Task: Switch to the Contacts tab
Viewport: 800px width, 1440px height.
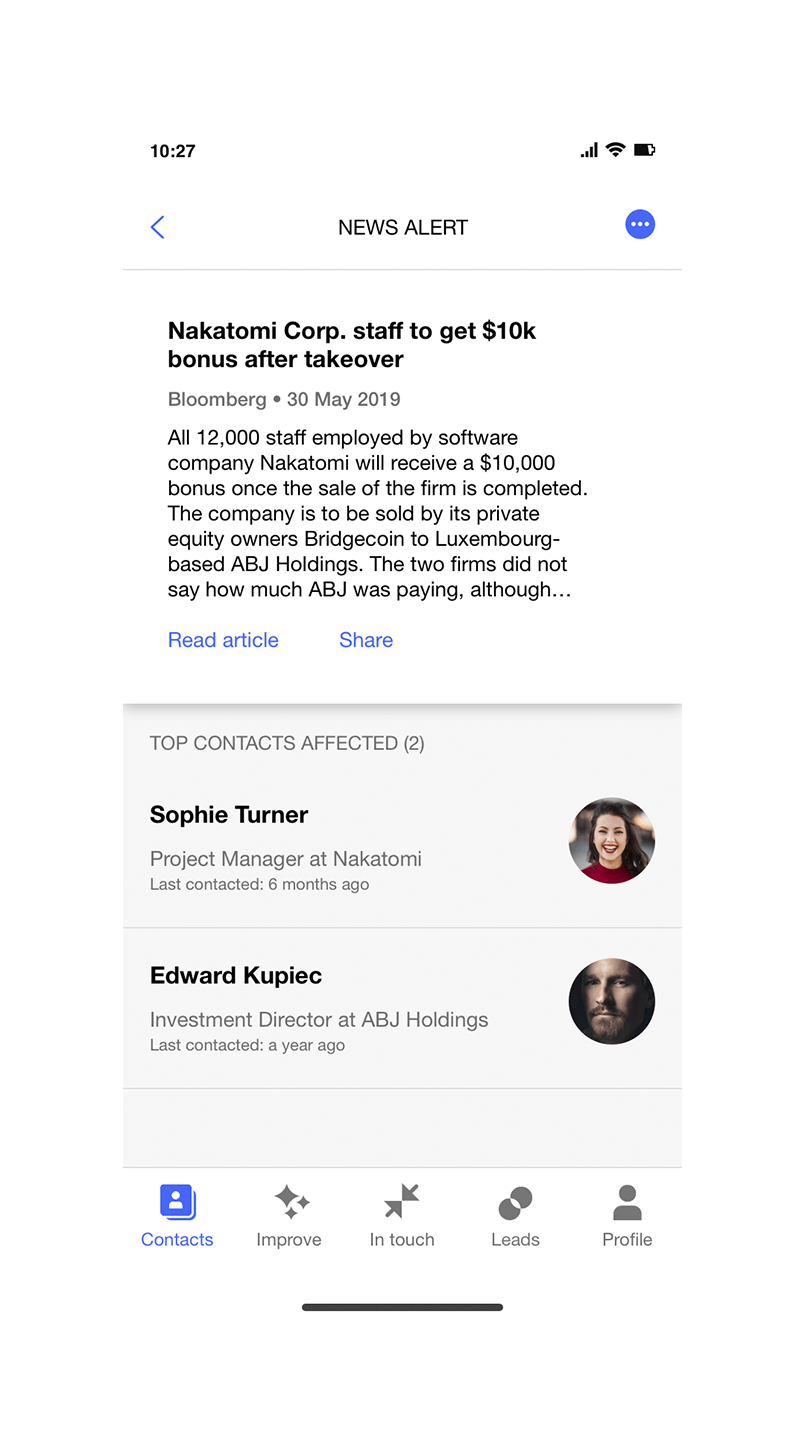Action: coord(177,1216)
